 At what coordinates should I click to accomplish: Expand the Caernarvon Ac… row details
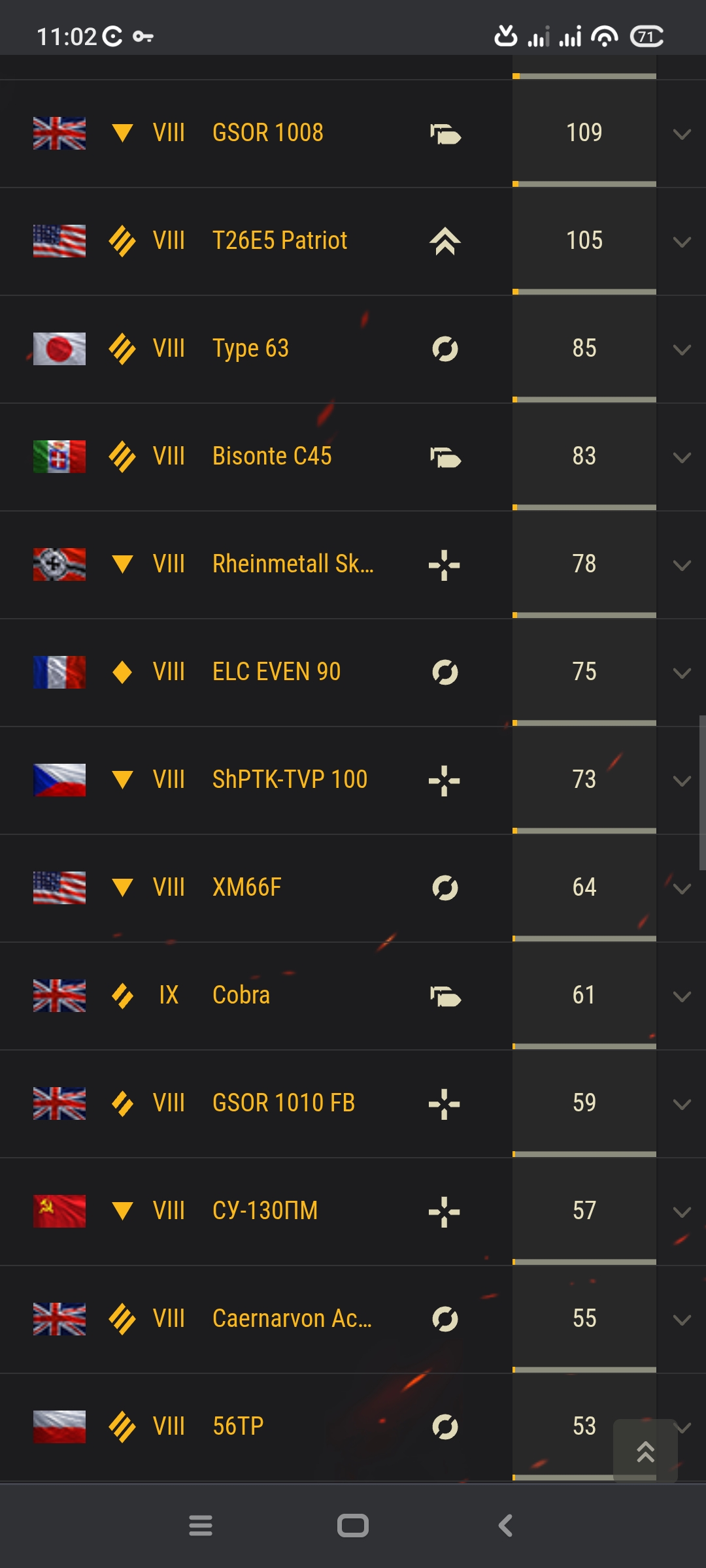point(682,1320)
